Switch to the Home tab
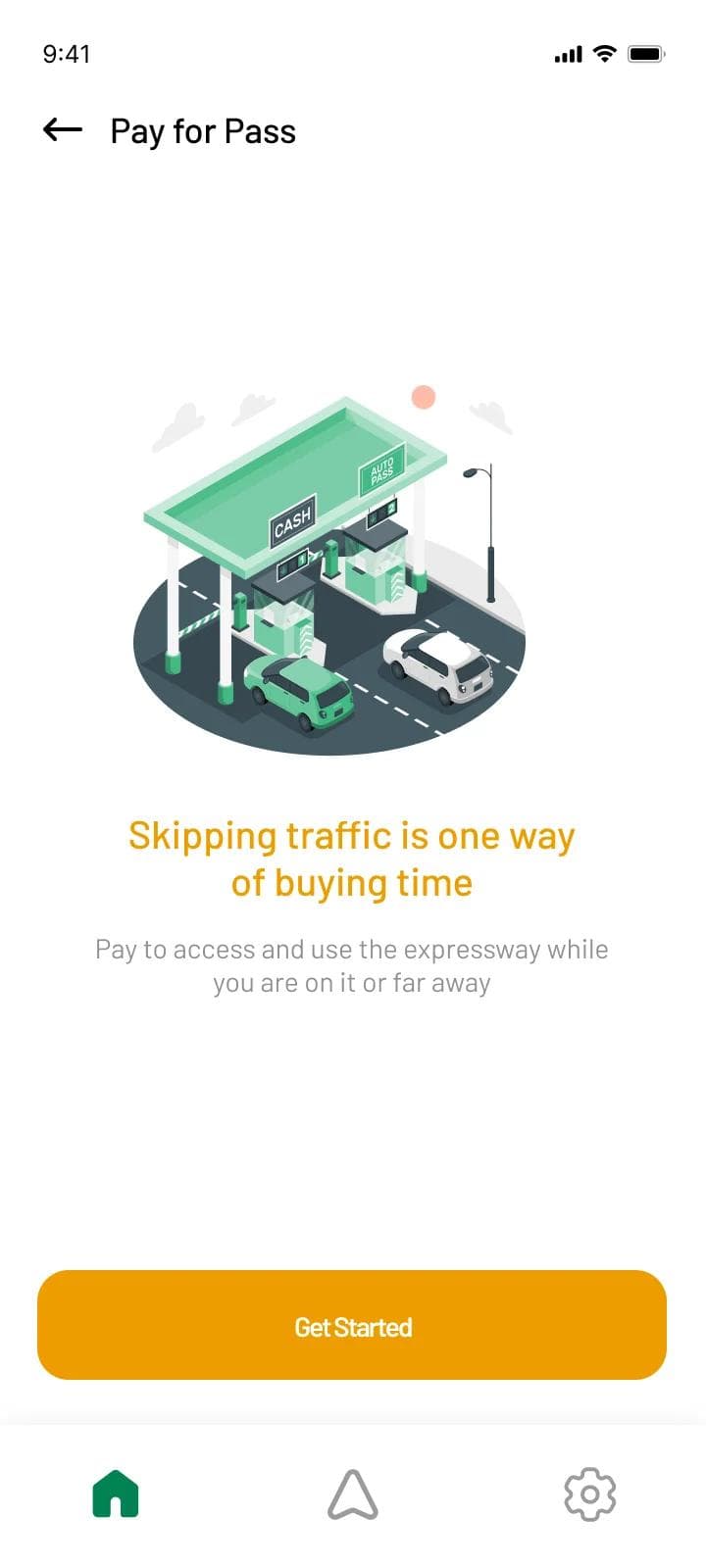706x1568 pixels. 116,1494
